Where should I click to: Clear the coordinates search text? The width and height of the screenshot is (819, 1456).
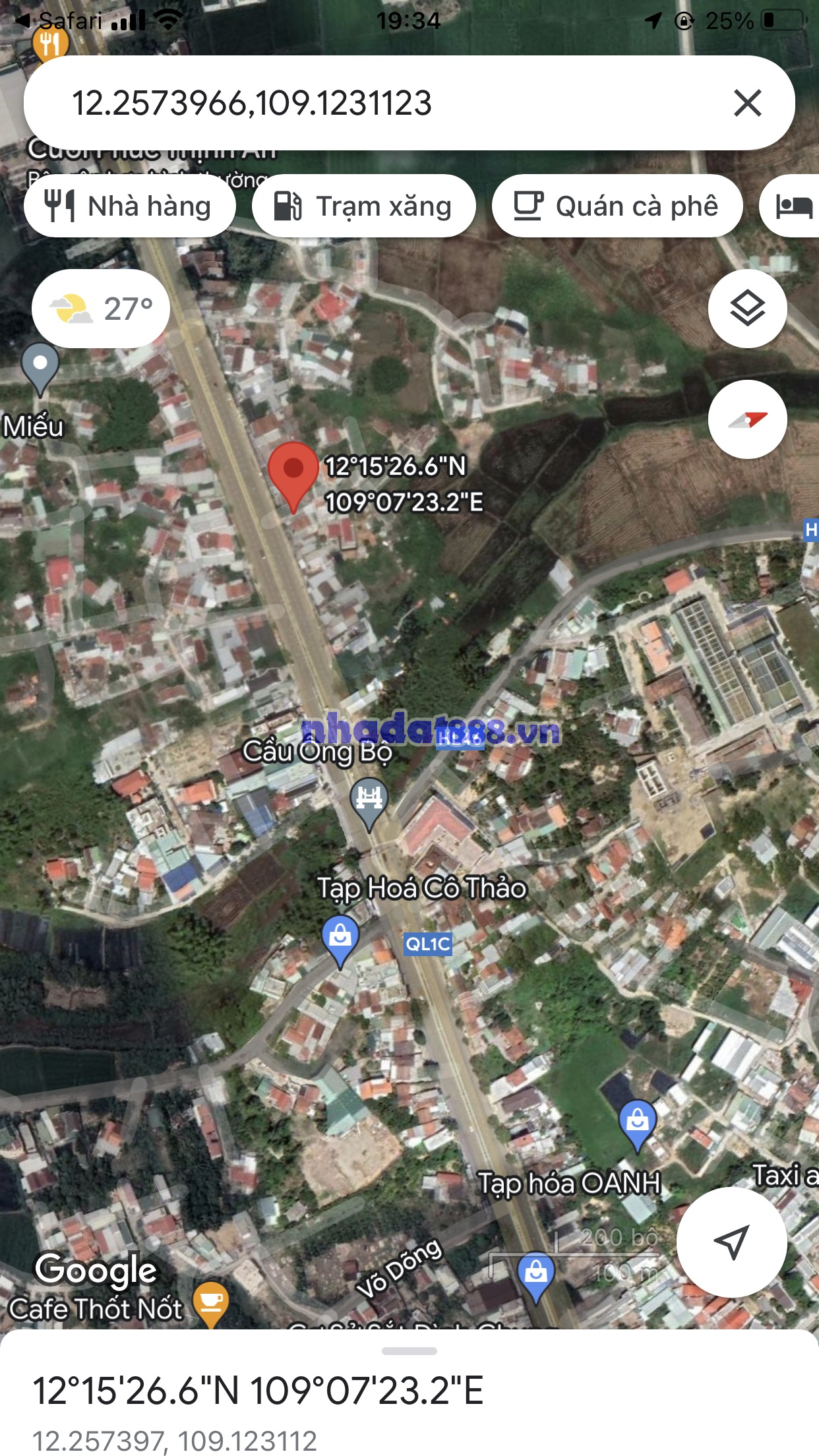coord(747,104)
